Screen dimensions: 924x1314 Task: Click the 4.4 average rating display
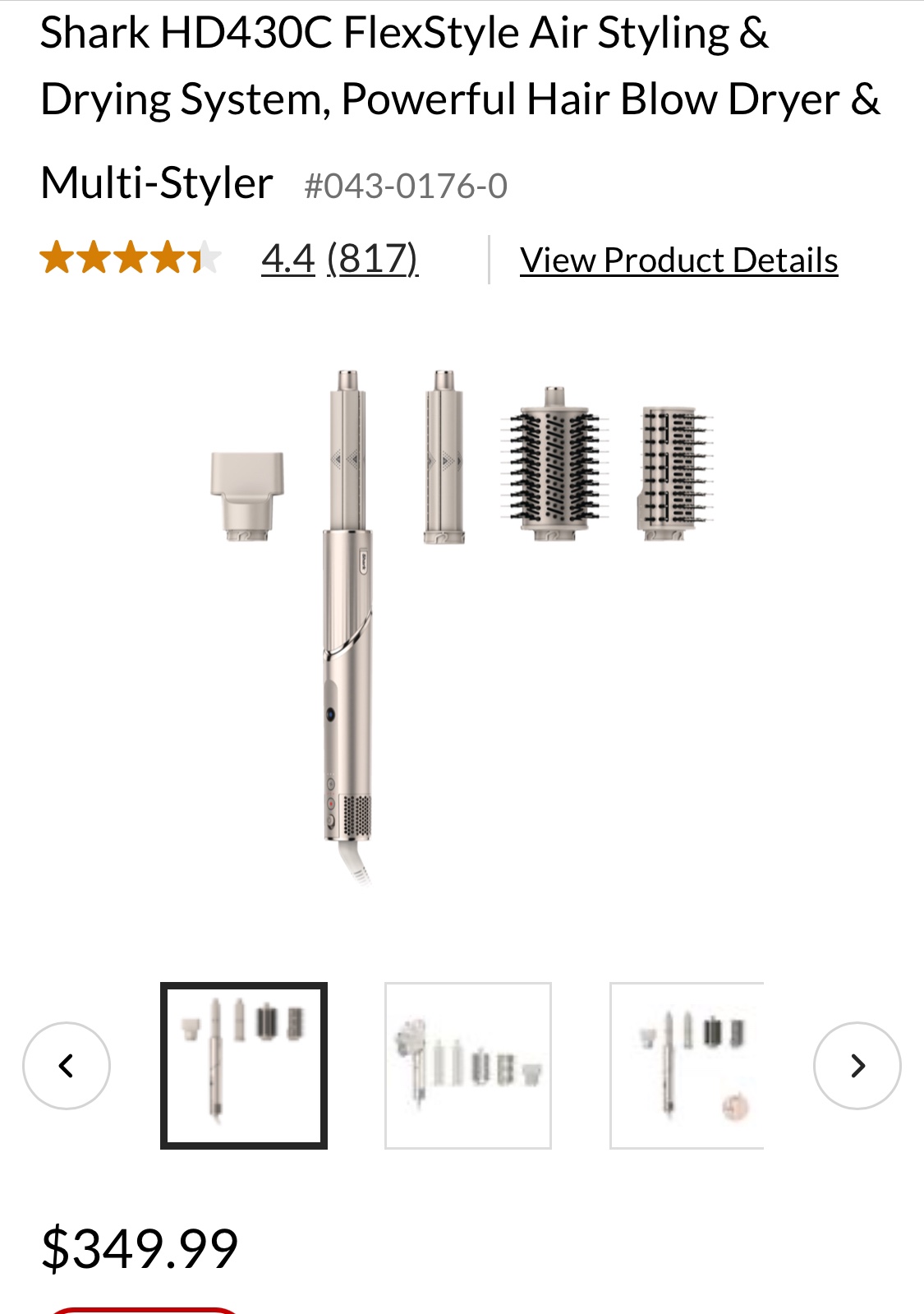point(285,260)
